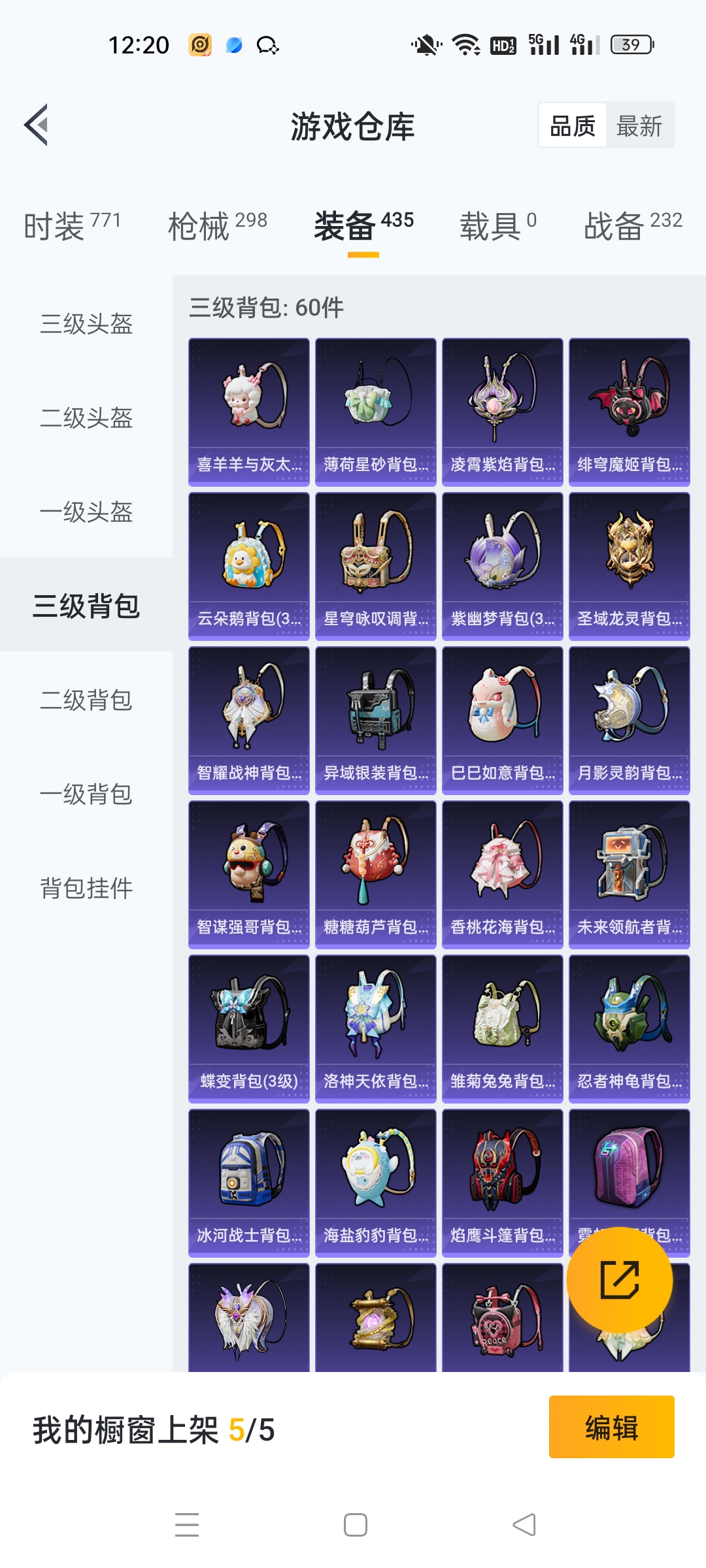View the 云朵鹅背包 item
Image resolution: width=706 pixels, height=1568 pixels.
(x=248, y=566)
